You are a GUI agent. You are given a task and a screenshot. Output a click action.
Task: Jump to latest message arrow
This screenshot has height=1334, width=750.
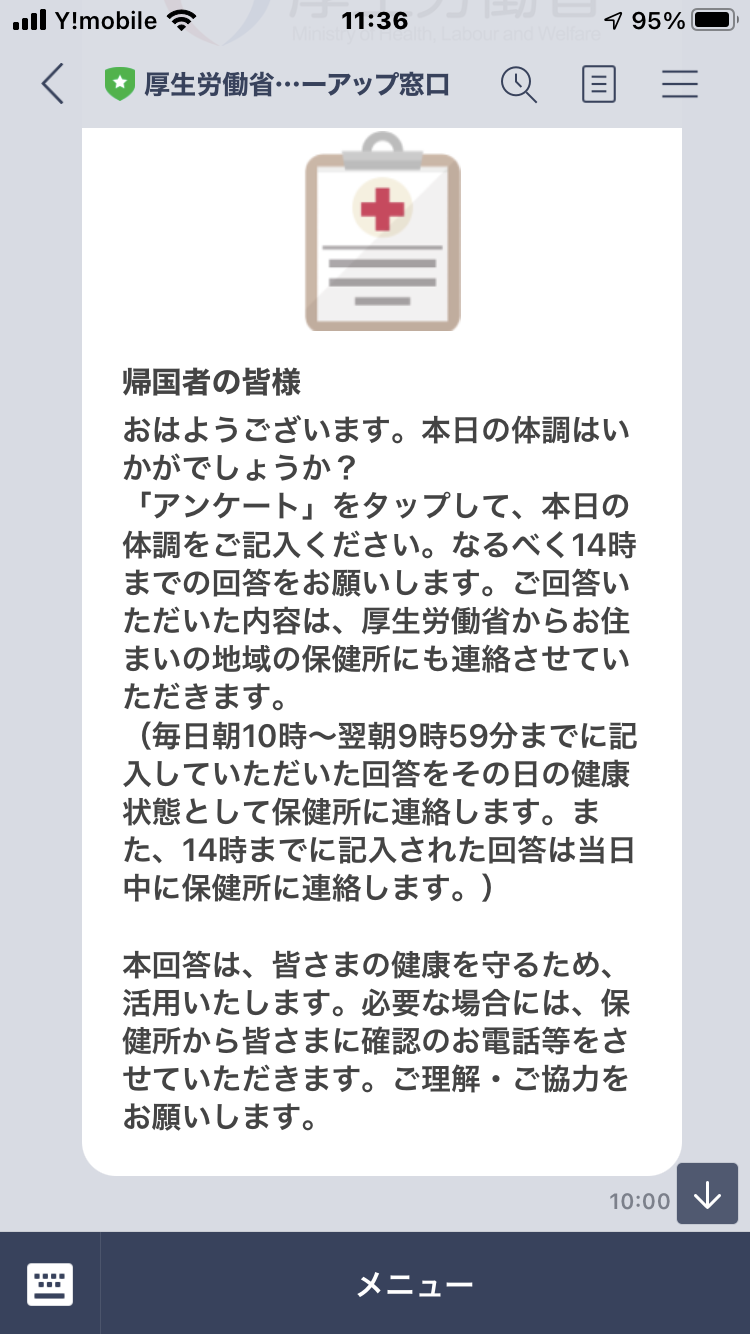pyautogui.click(x=707, y=1193)
